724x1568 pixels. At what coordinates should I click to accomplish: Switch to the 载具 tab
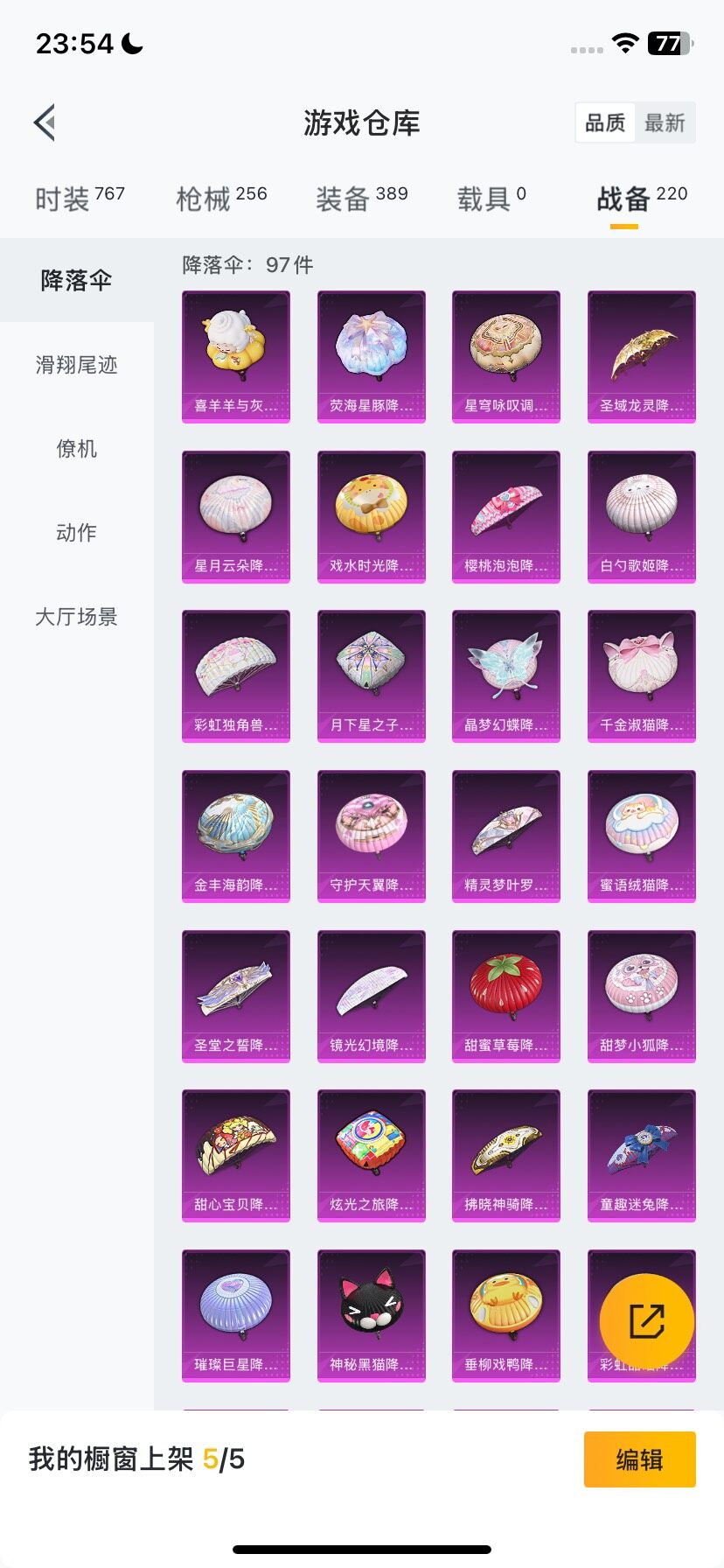coord(491,199)
